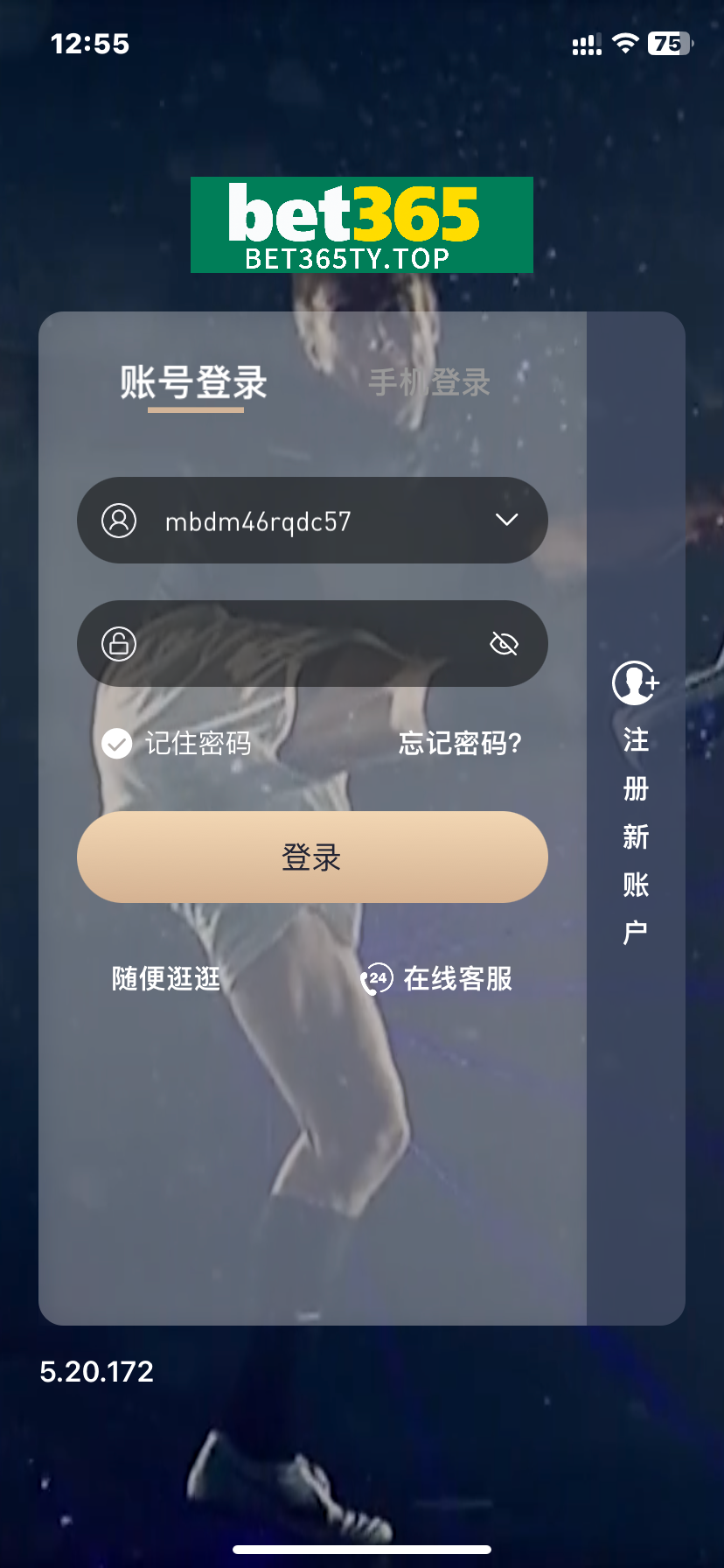This screenshot has width=724, height=1568.
Task: Expand the saved accounts dropdown arrow
Action: 506,520
